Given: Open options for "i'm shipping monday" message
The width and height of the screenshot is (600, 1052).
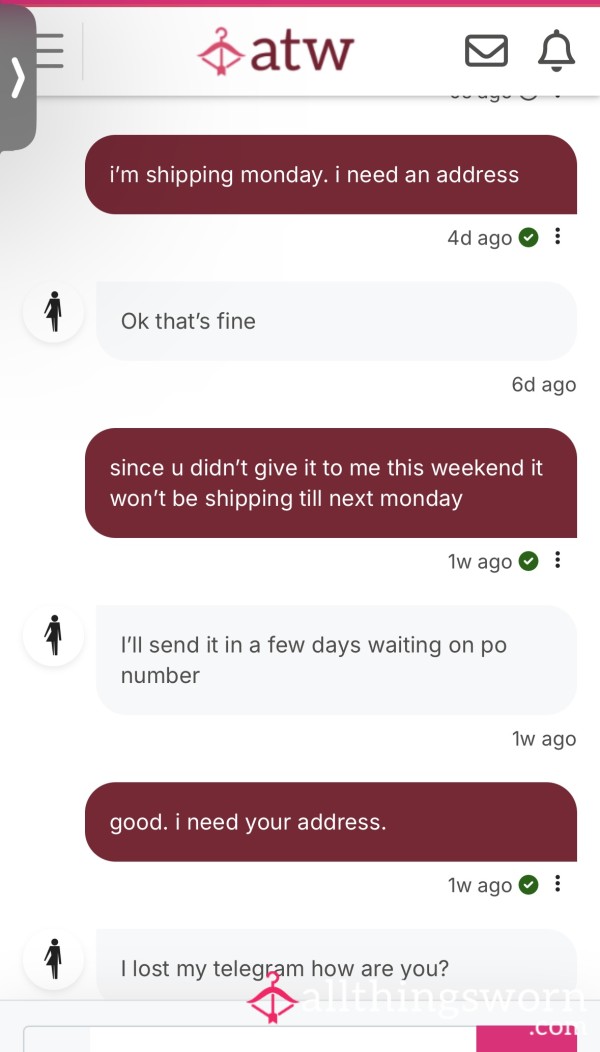Looking at the screenshot, I should (557, 237).
